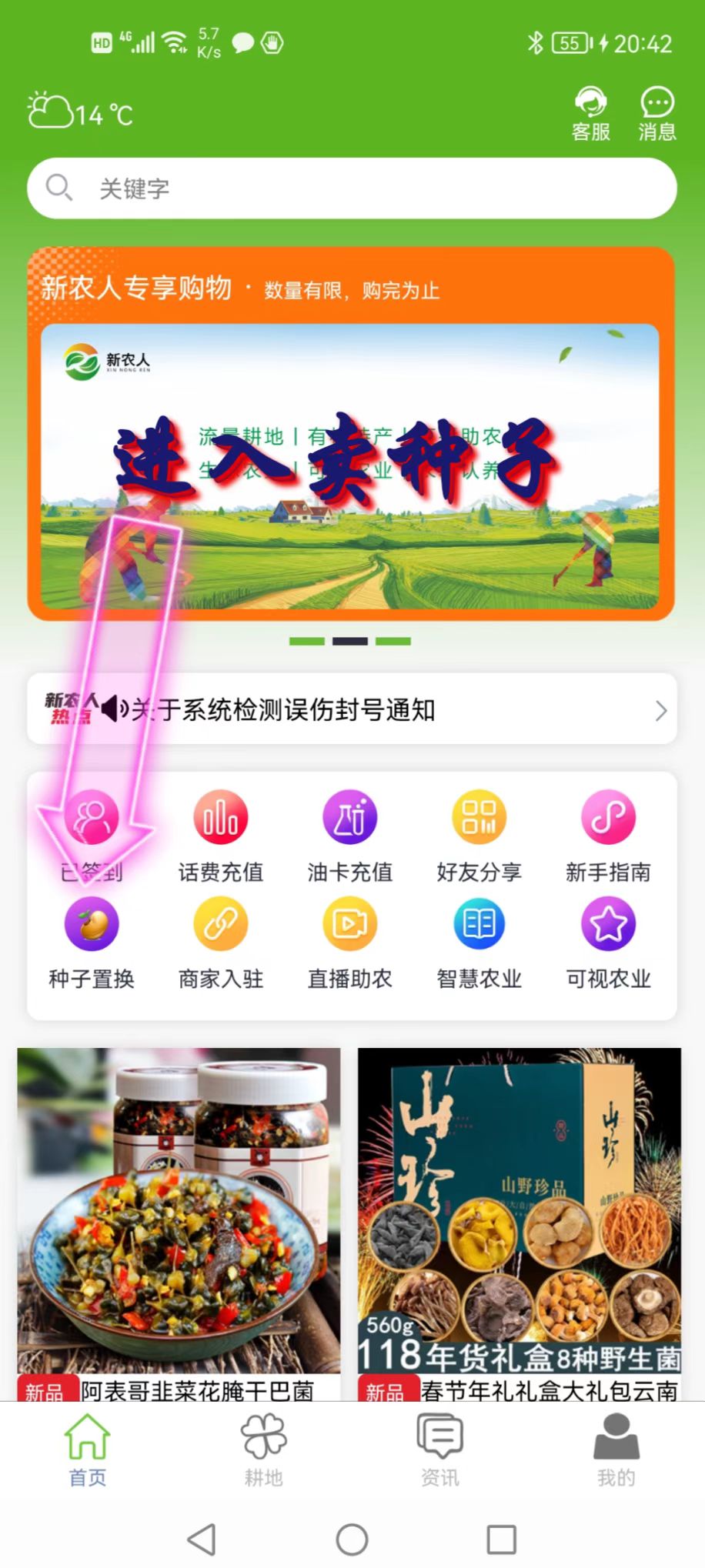Viewport: 705px width, 1568px height.
Task: Open 种子置换 seed exchange
Action: point(92,942)
